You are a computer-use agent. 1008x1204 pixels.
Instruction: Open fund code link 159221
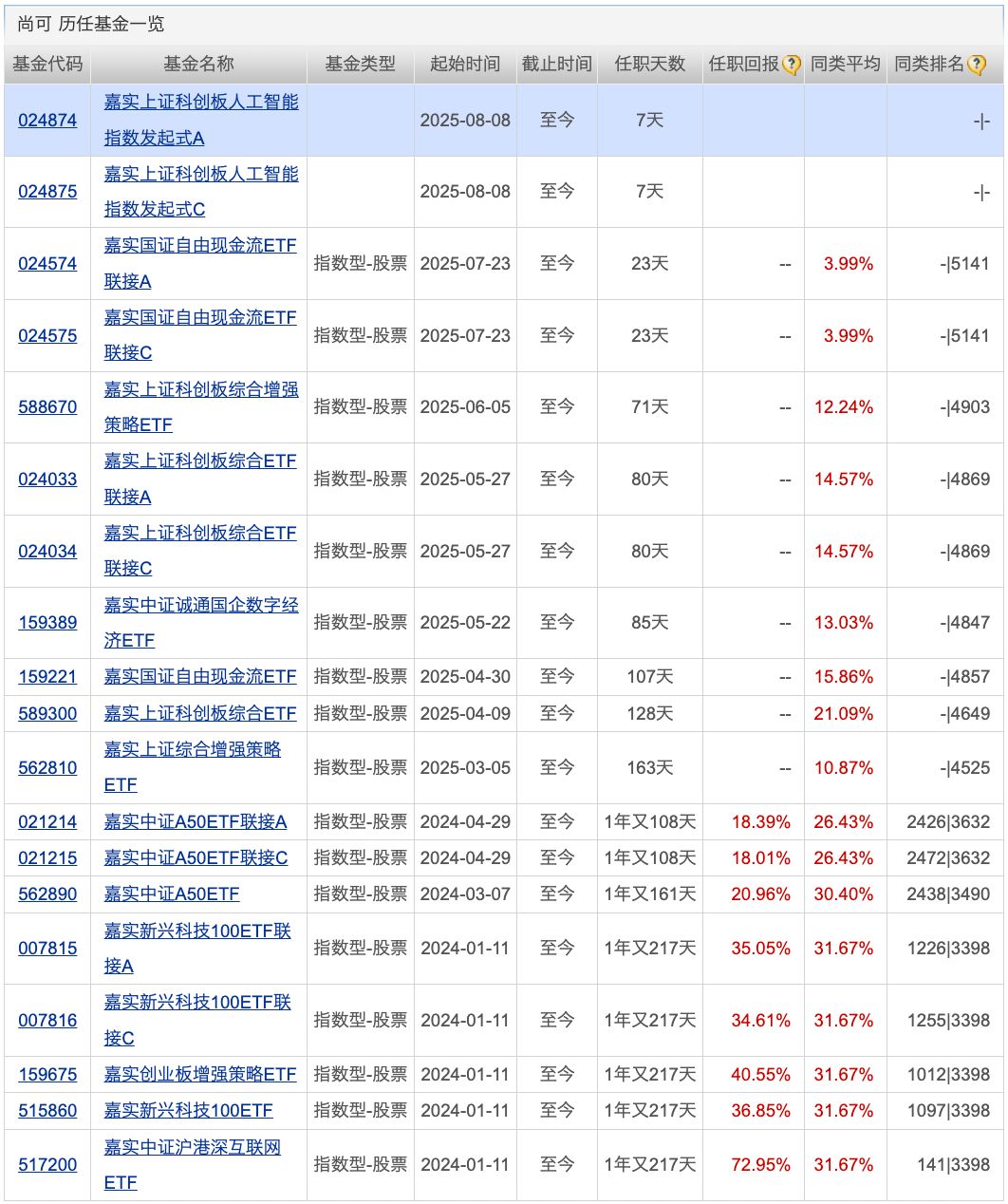[47, 677]
